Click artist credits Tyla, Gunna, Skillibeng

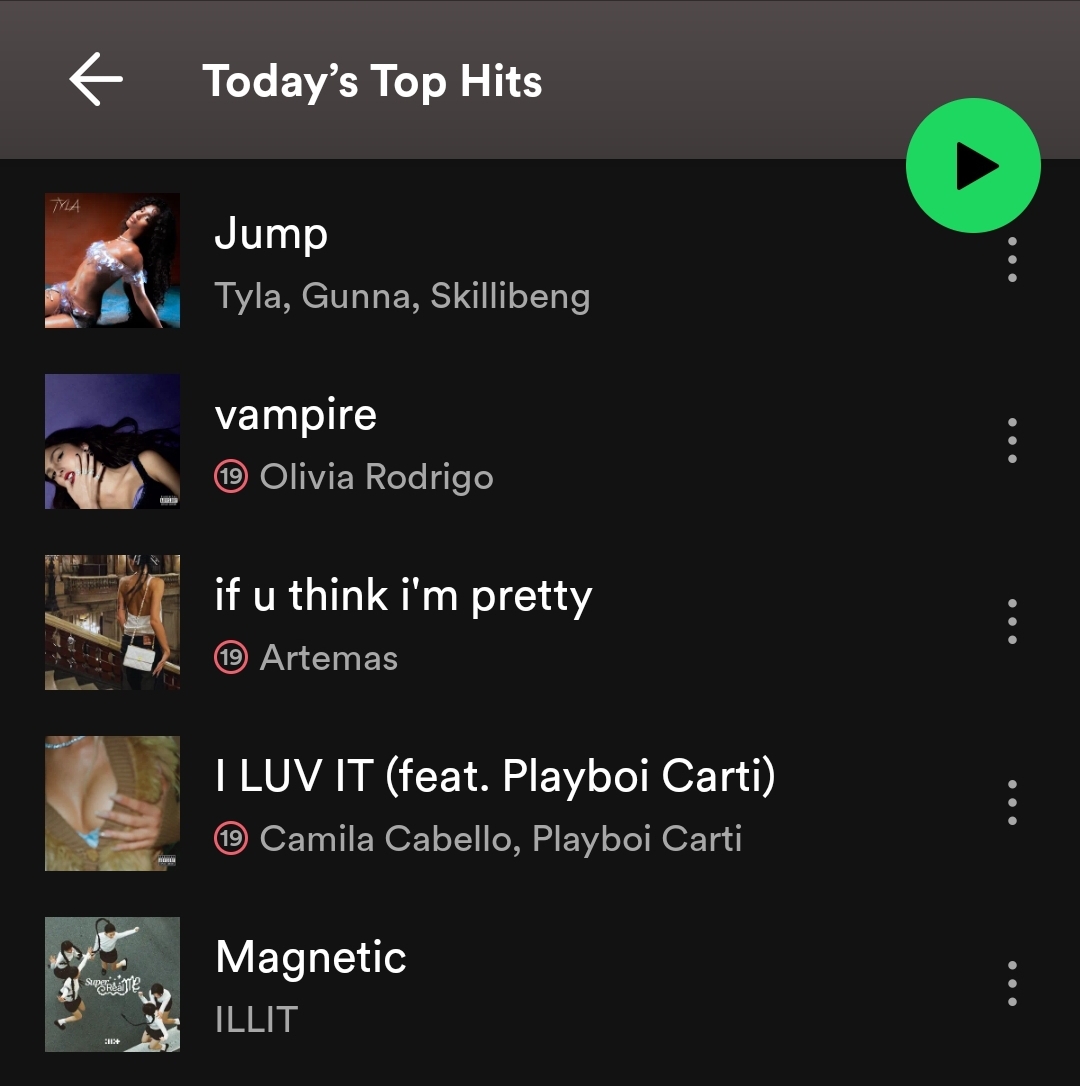pos(403,295)
